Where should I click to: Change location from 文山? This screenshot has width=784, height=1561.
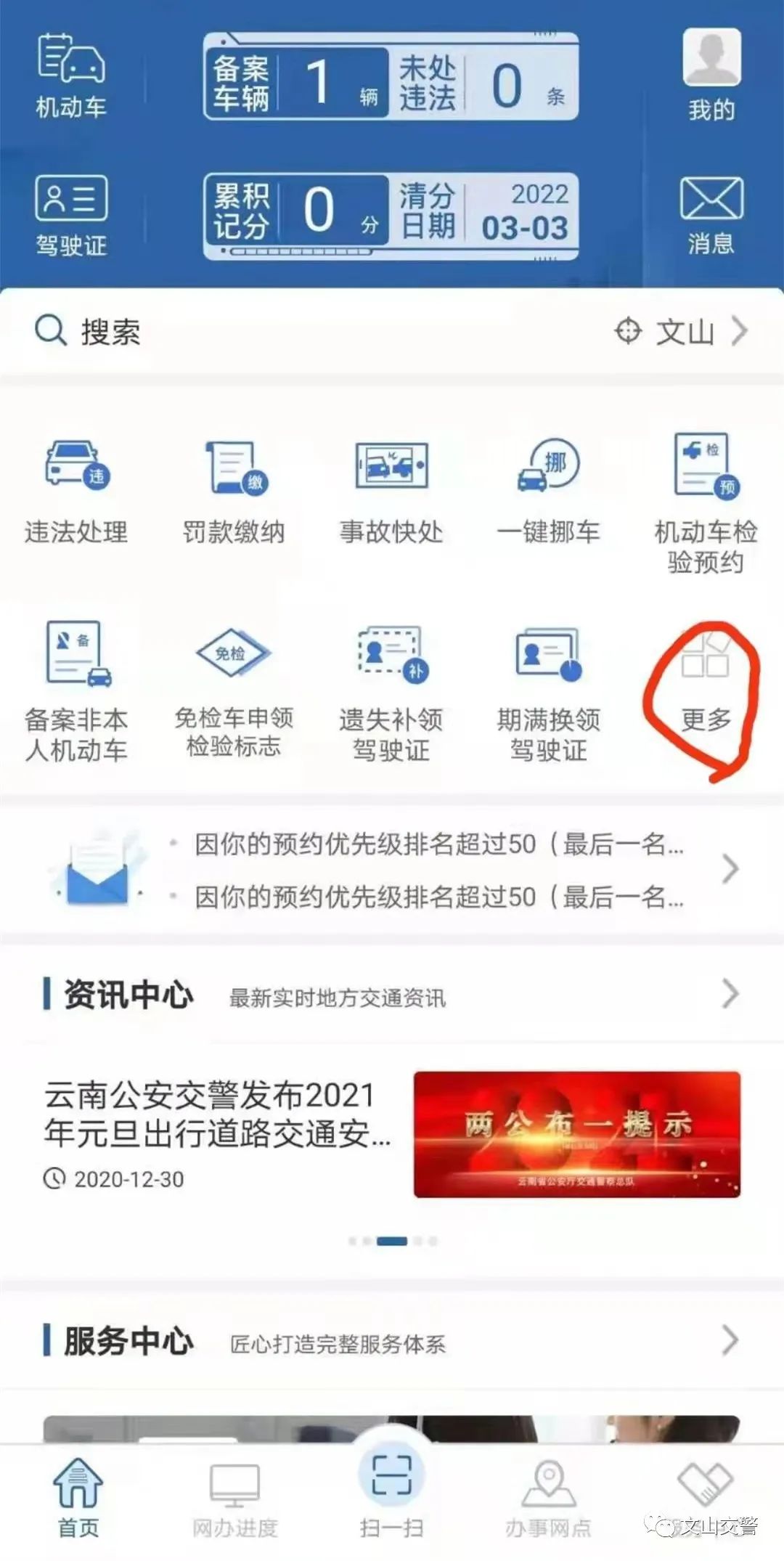pyautogui.click(x=682, y=332)
